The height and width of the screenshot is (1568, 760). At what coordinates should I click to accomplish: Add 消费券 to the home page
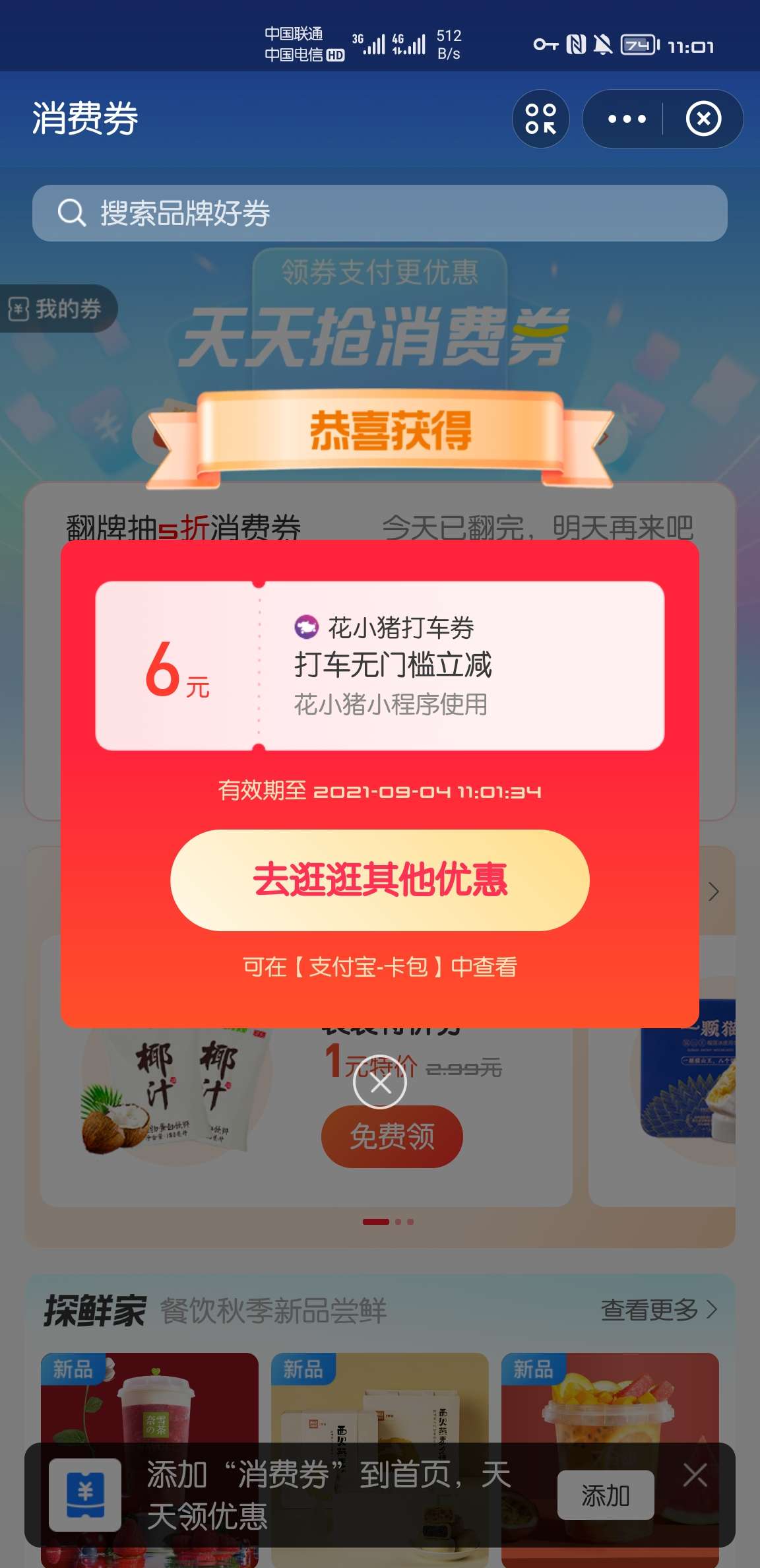tap(605, 1495)
